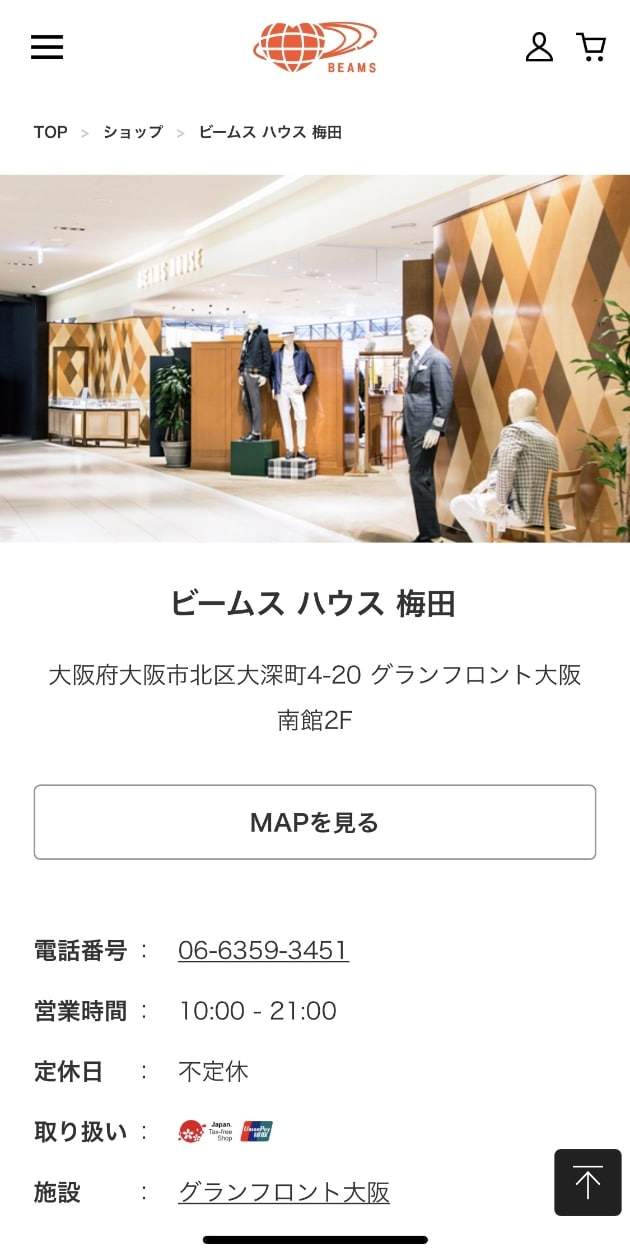Open the account profile icon
The image size is (630, 1257).
(x=539, y=47)
